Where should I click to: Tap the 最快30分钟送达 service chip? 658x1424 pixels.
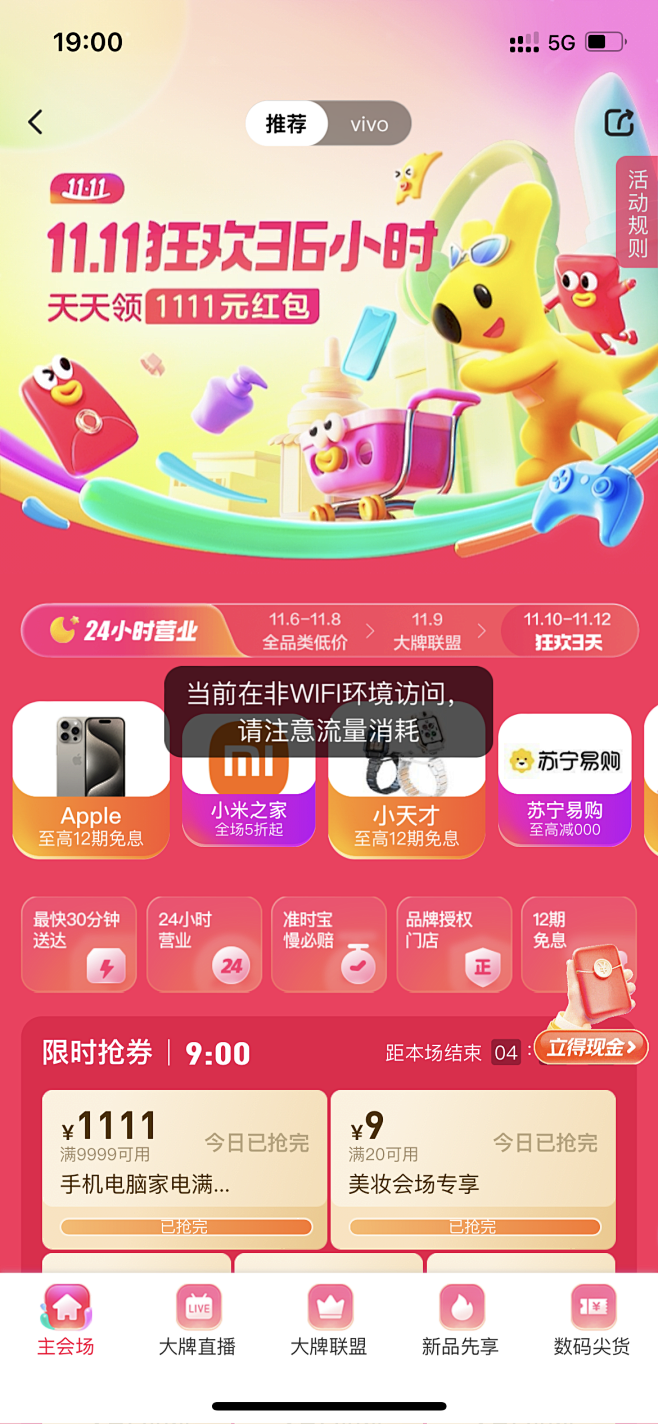[79, 944]
